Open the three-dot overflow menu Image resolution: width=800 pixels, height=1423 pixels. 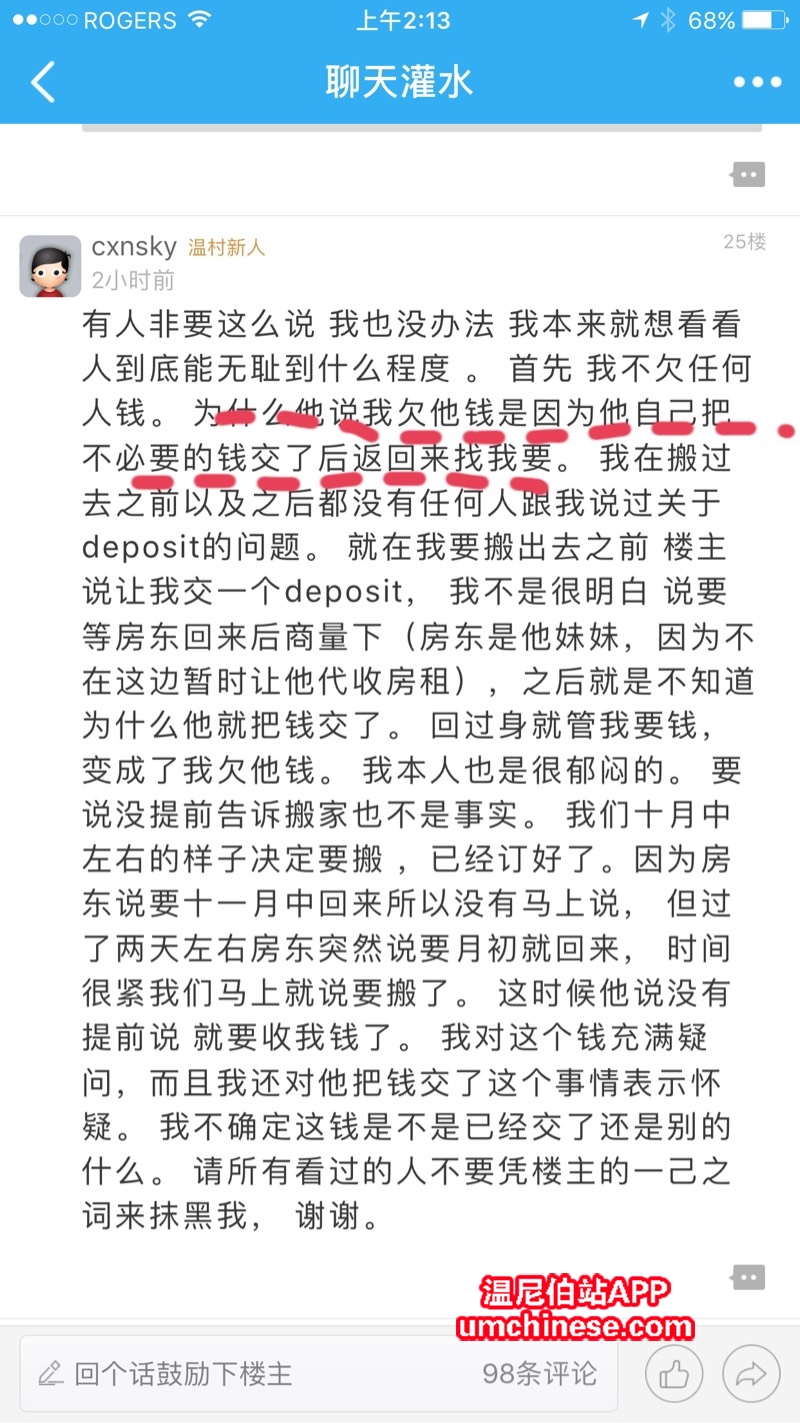click(x=757, y=82)
